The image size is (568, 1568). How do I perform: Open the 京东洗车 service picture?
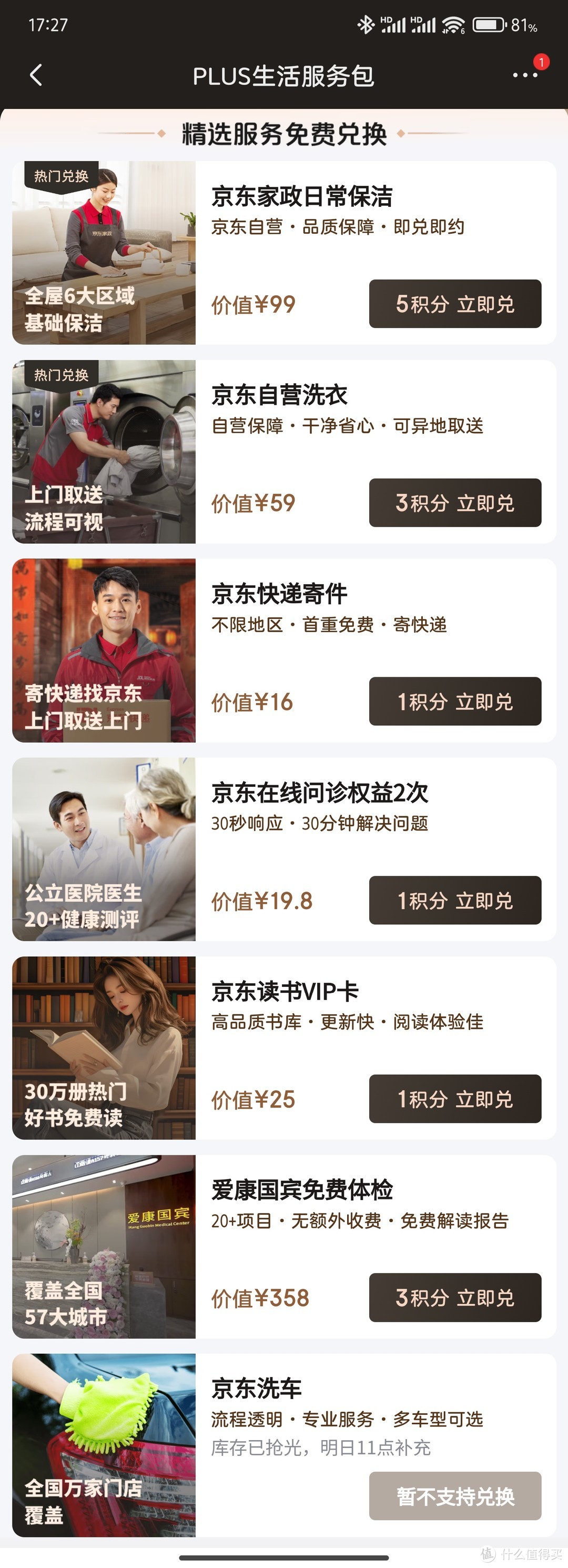pyautogui.click(x=104, y=1444)
